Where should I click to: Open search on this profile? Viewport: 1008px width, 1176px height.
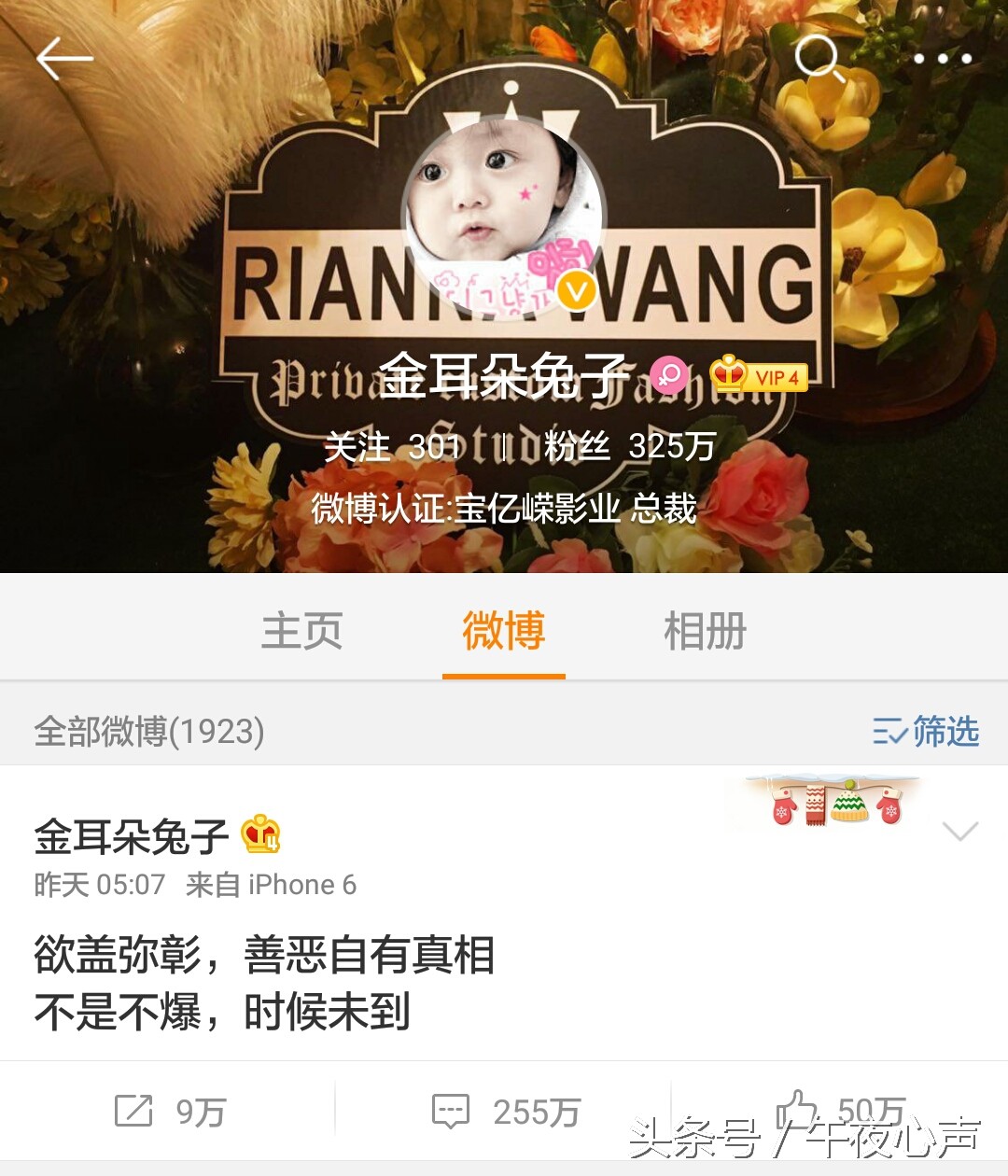(x=818, y=58)
